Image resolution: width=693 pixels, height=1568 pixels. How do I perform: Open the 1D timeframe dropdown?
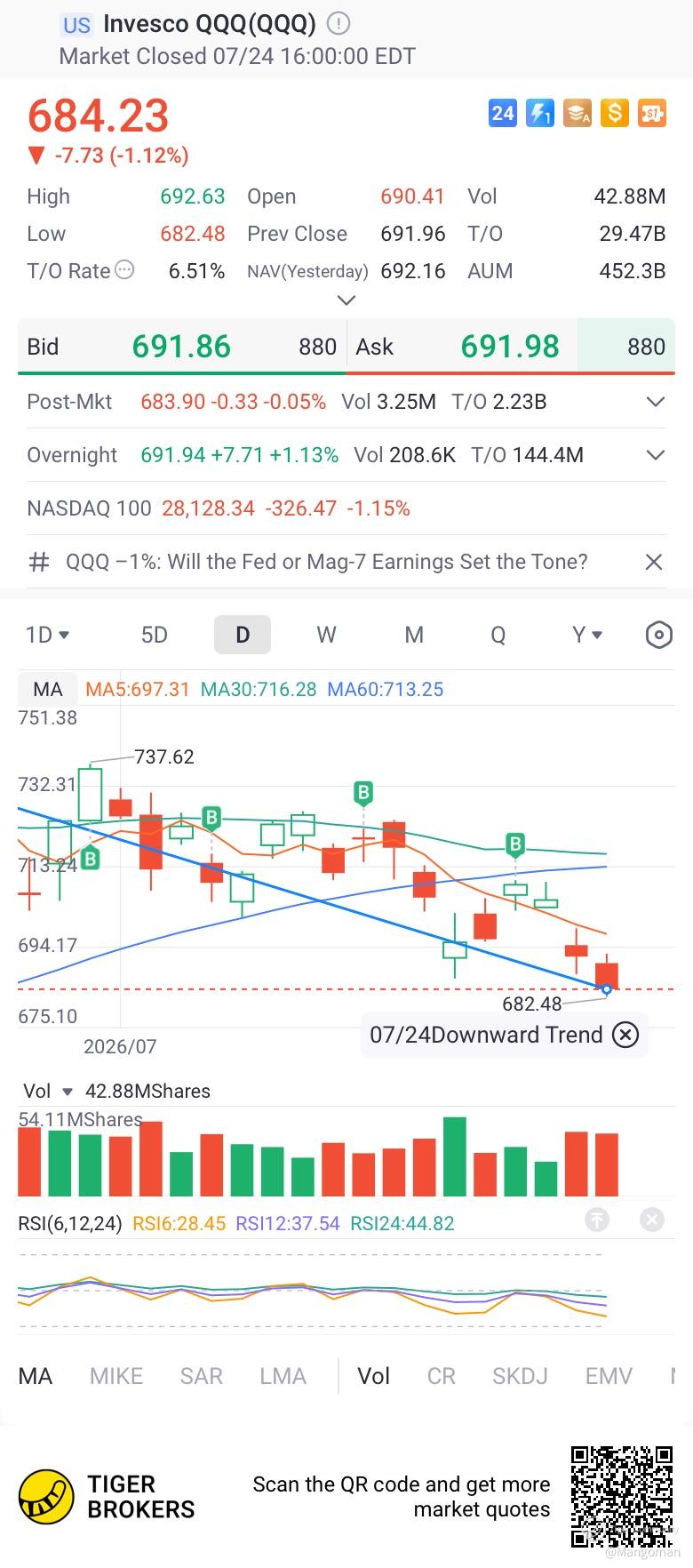click(x=47, y=635)
